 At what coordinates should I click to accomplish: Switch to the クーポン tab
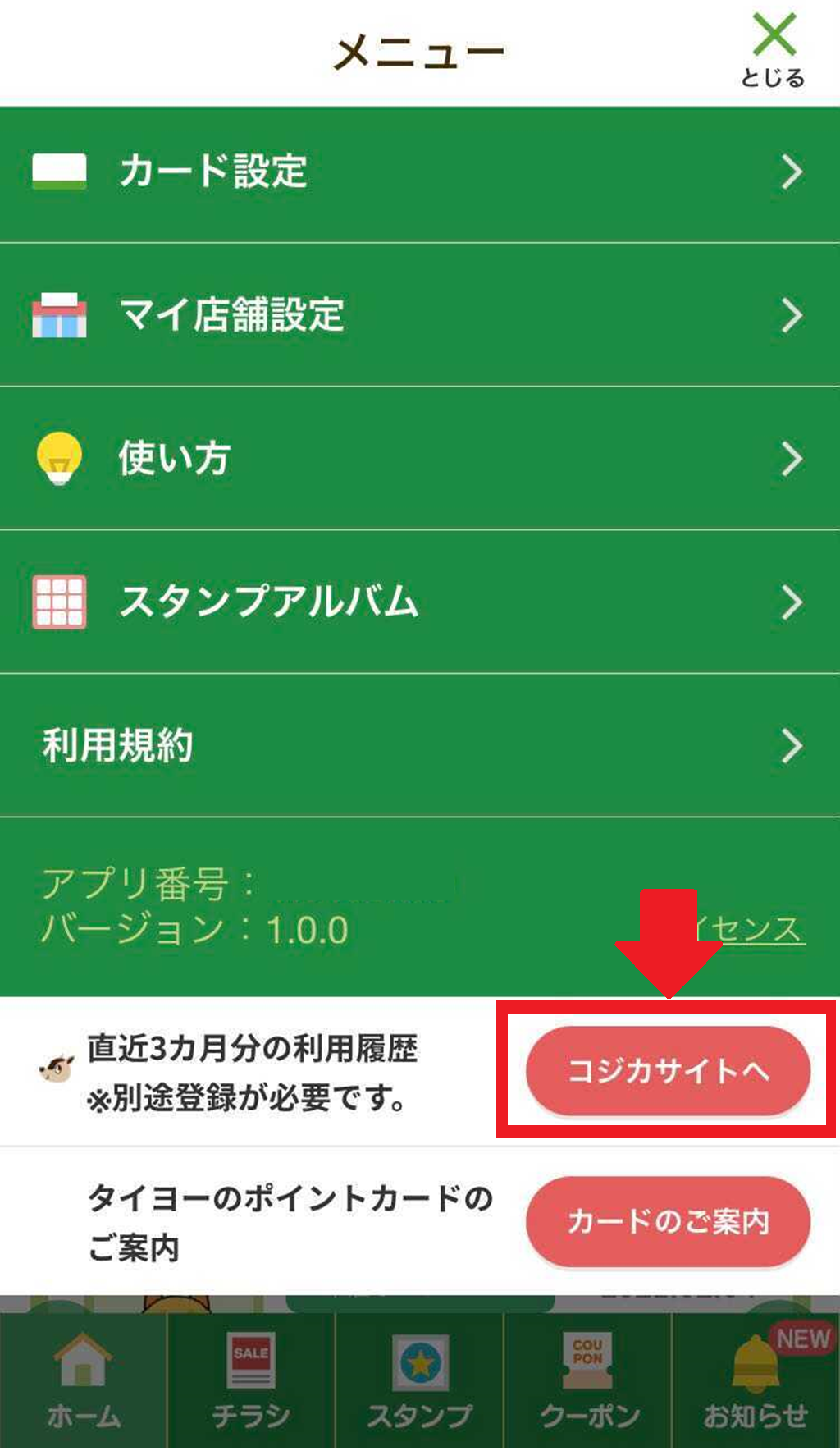(588, 1380)
